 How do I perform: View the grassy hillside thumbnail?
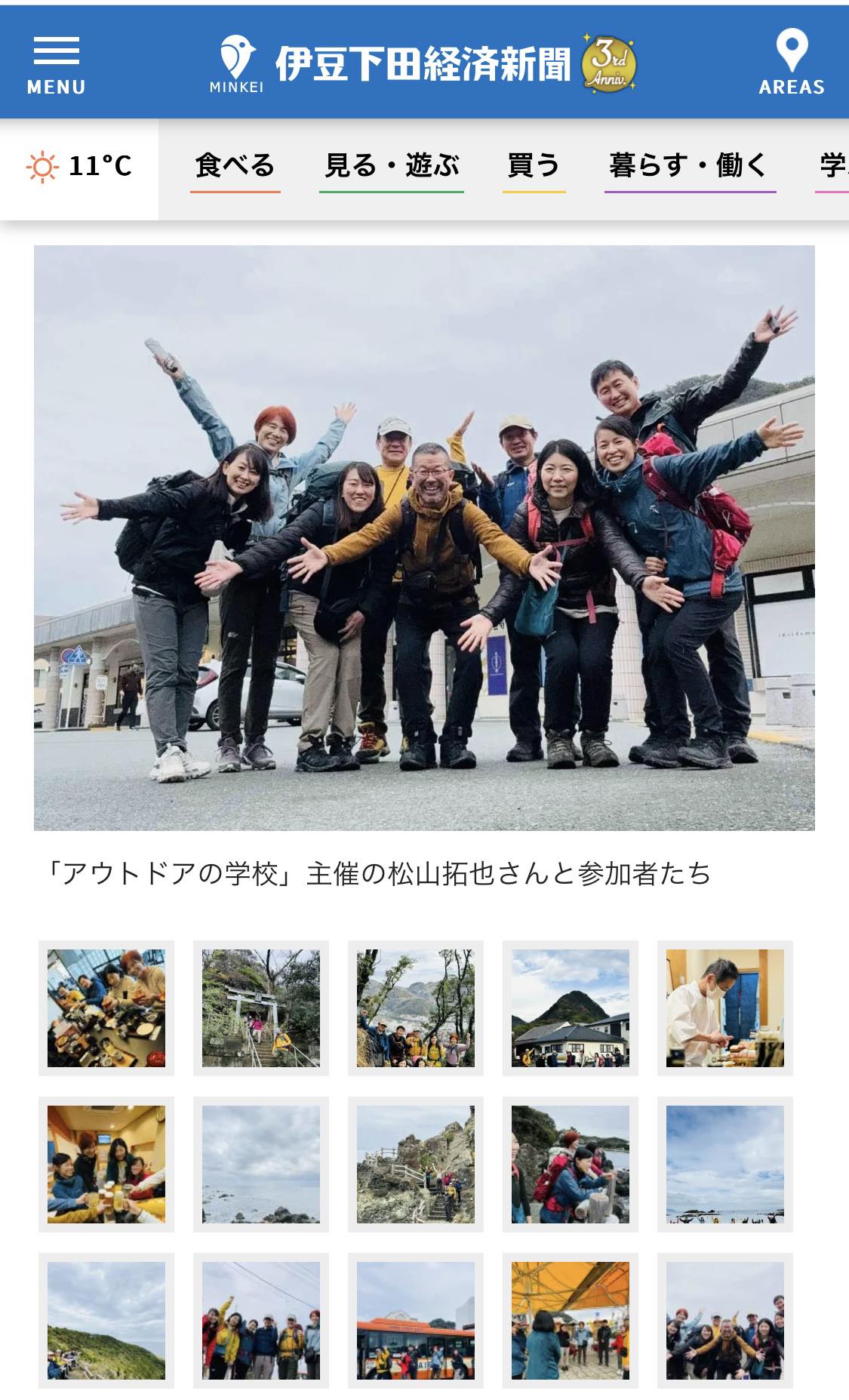(x=106, y=1320)
